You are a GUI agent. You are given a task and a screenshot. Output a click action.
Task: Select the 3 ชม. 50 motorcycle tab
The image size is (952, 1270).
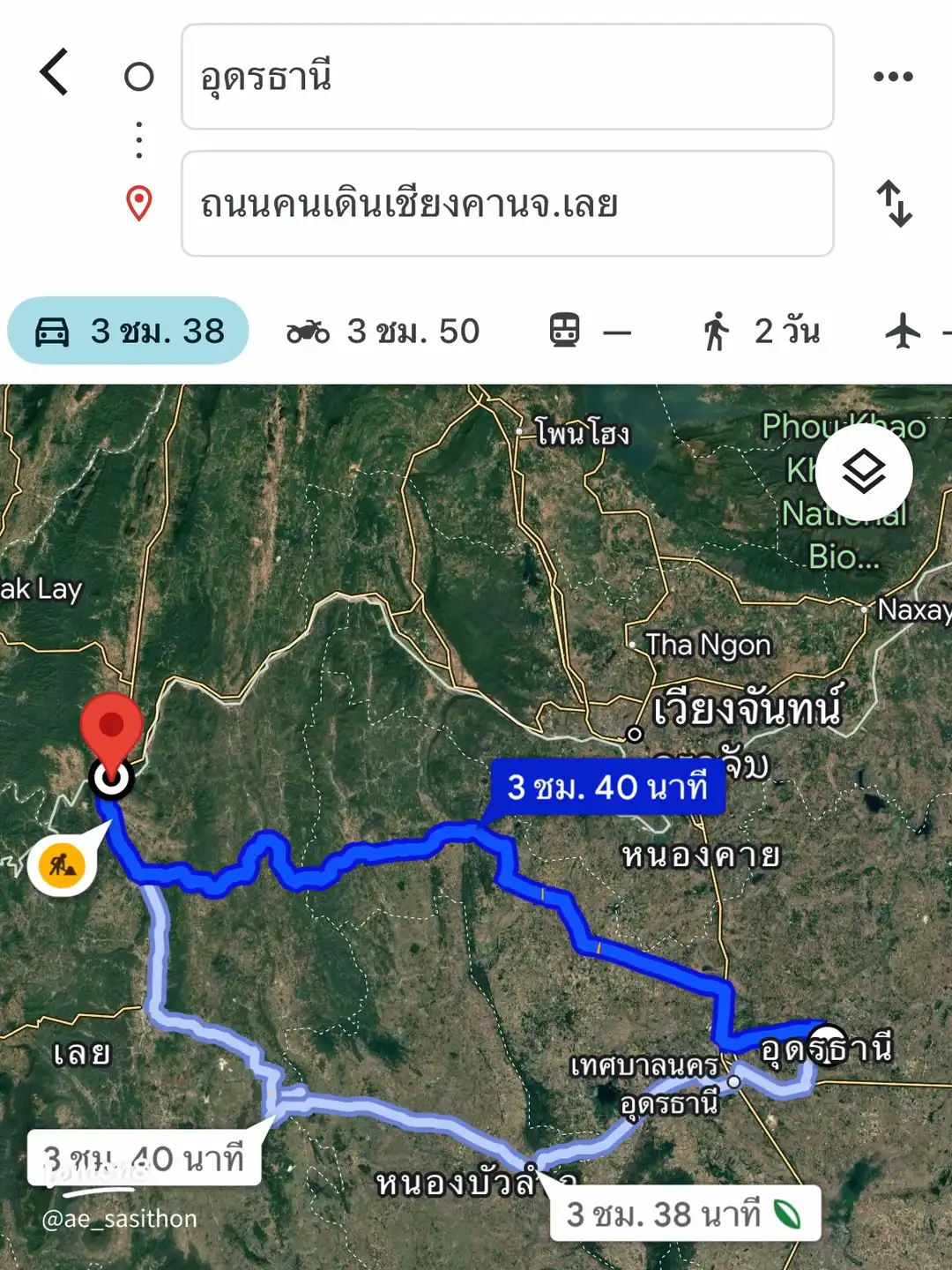click(x=383, y=331)
